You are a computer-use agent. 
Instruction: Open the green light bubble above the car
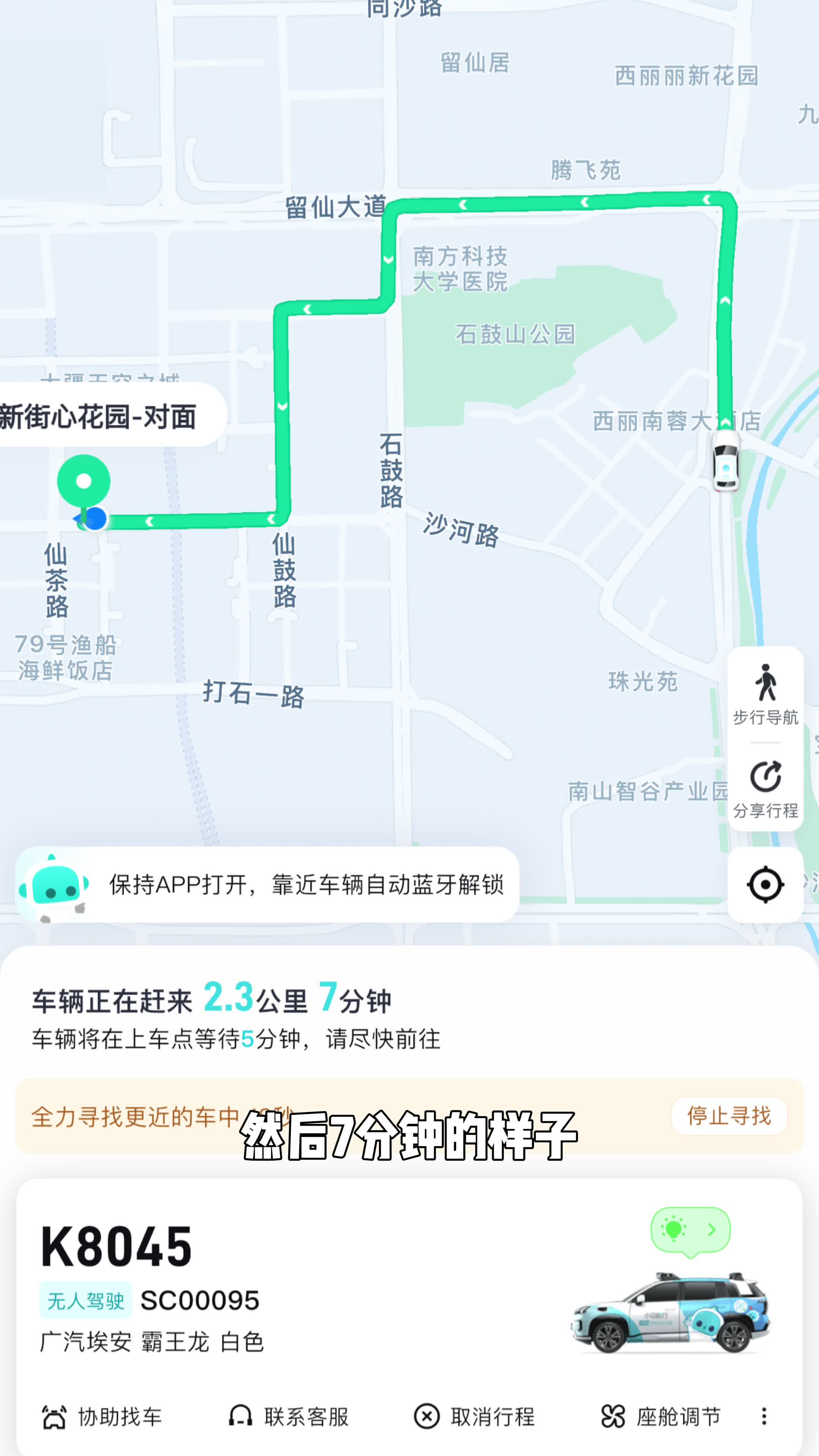(x=690, y=1230)
